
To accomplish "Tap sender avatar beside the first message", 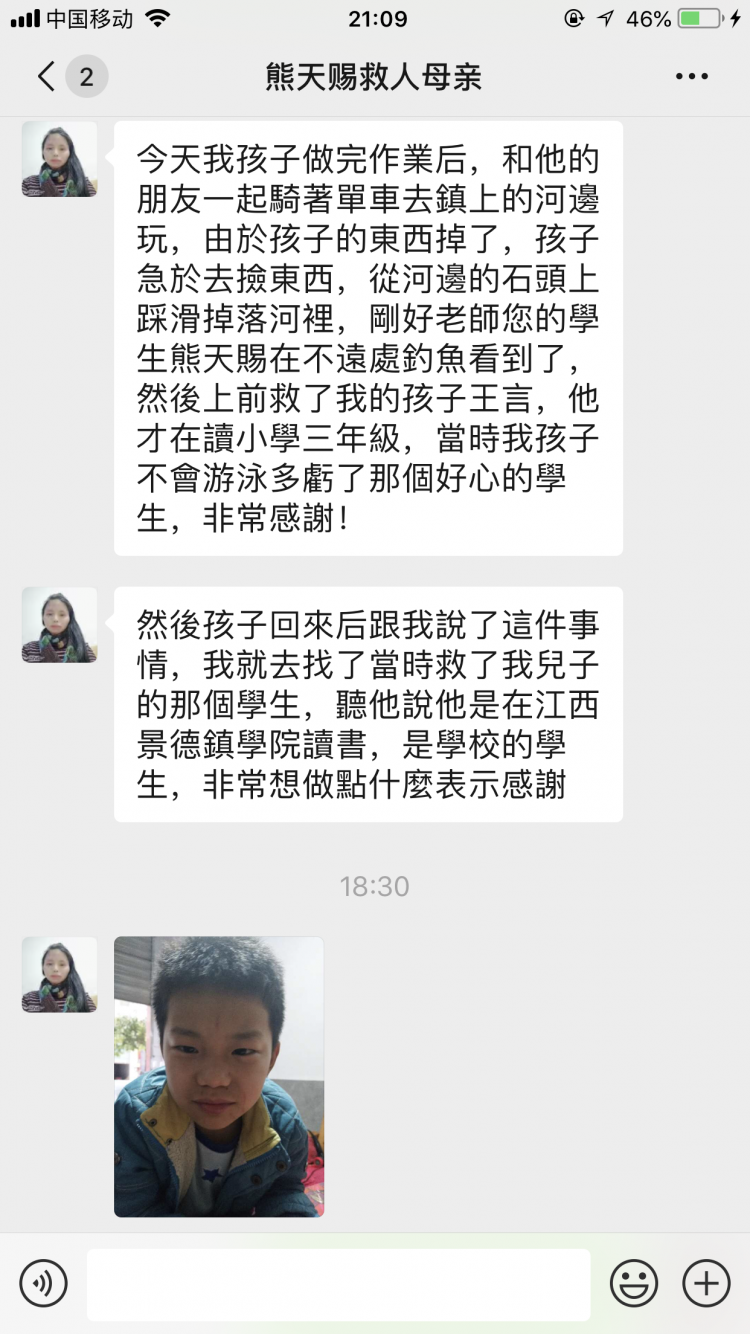I will (60, 160).
